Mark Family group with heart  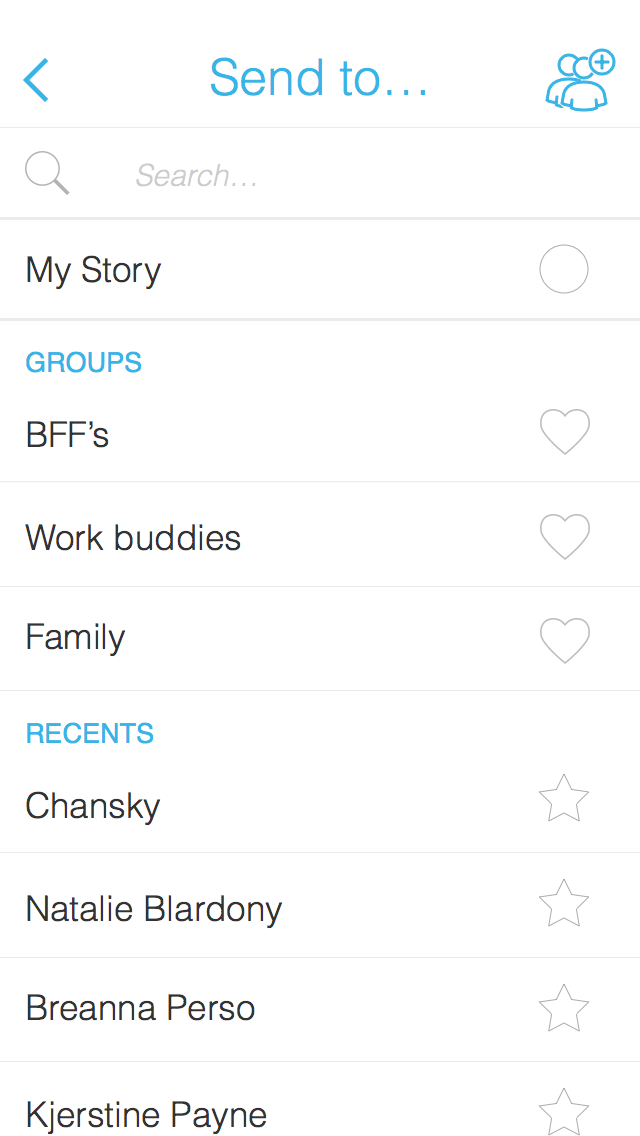coord(565,640)
